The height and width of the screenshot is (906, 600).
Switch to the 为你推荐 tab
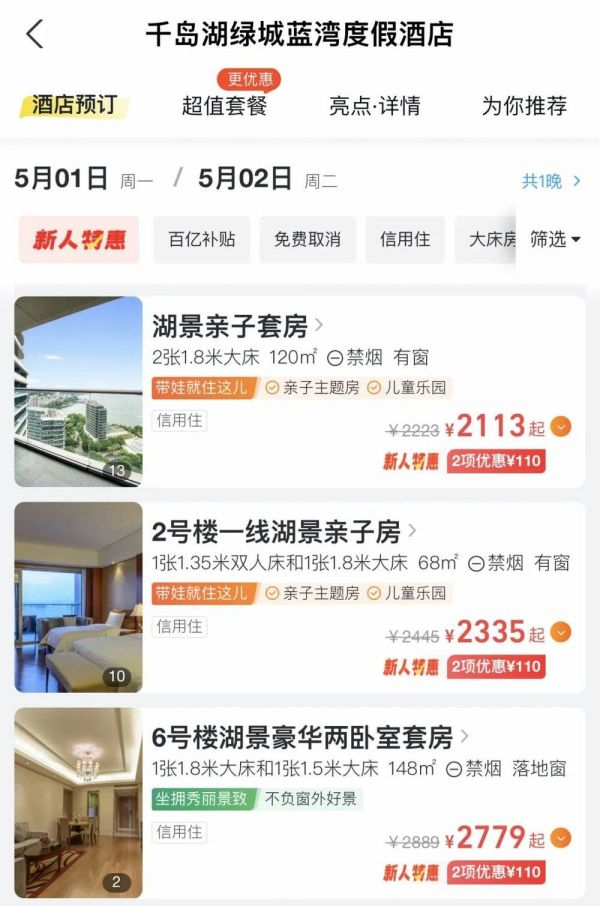click(524, 105)
